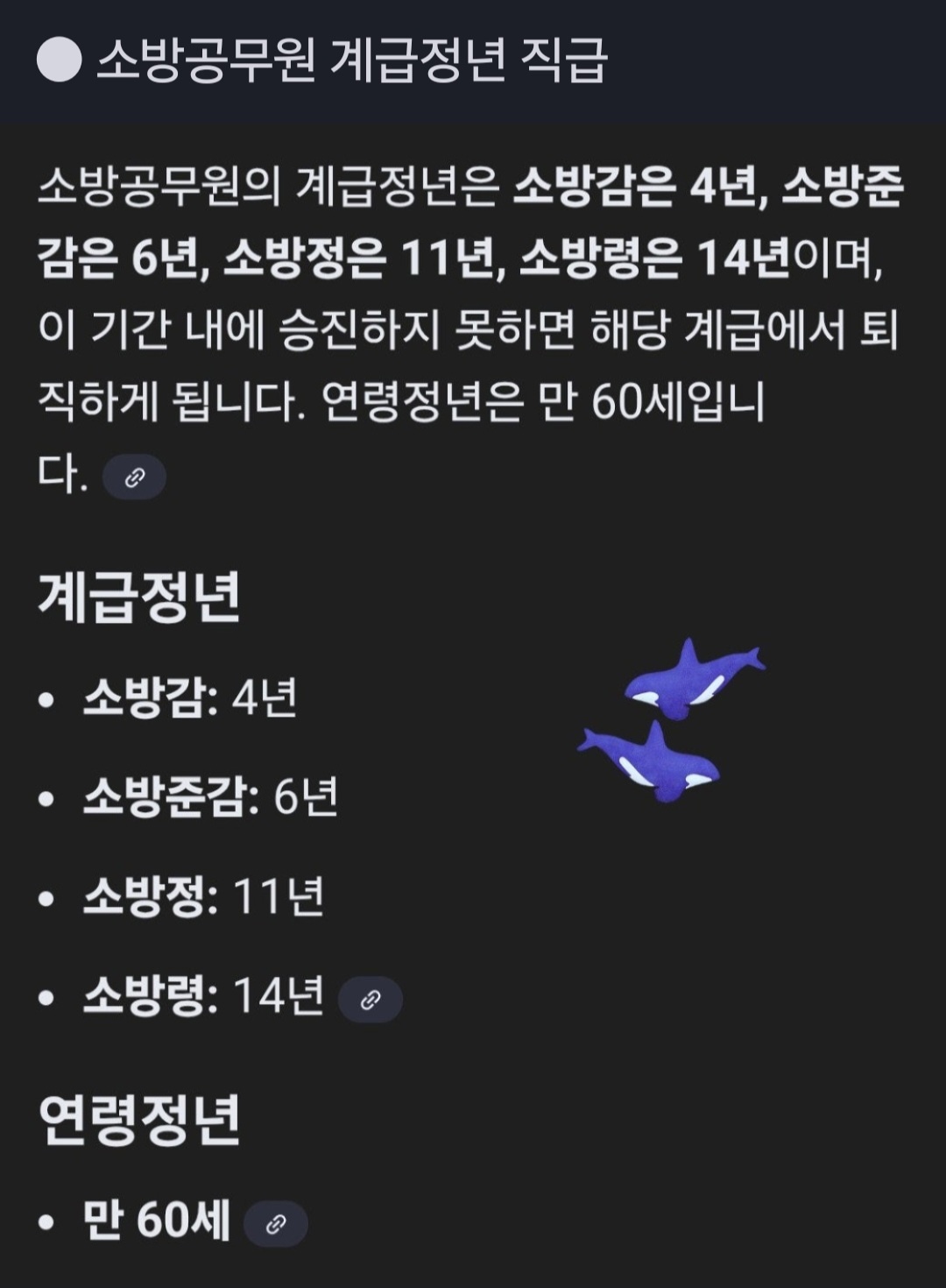The width and height of the screenshot is (946, 1288).
Task: Click the 소방공무원 계급정년 직급 title bar
Action: click(350, 60)
